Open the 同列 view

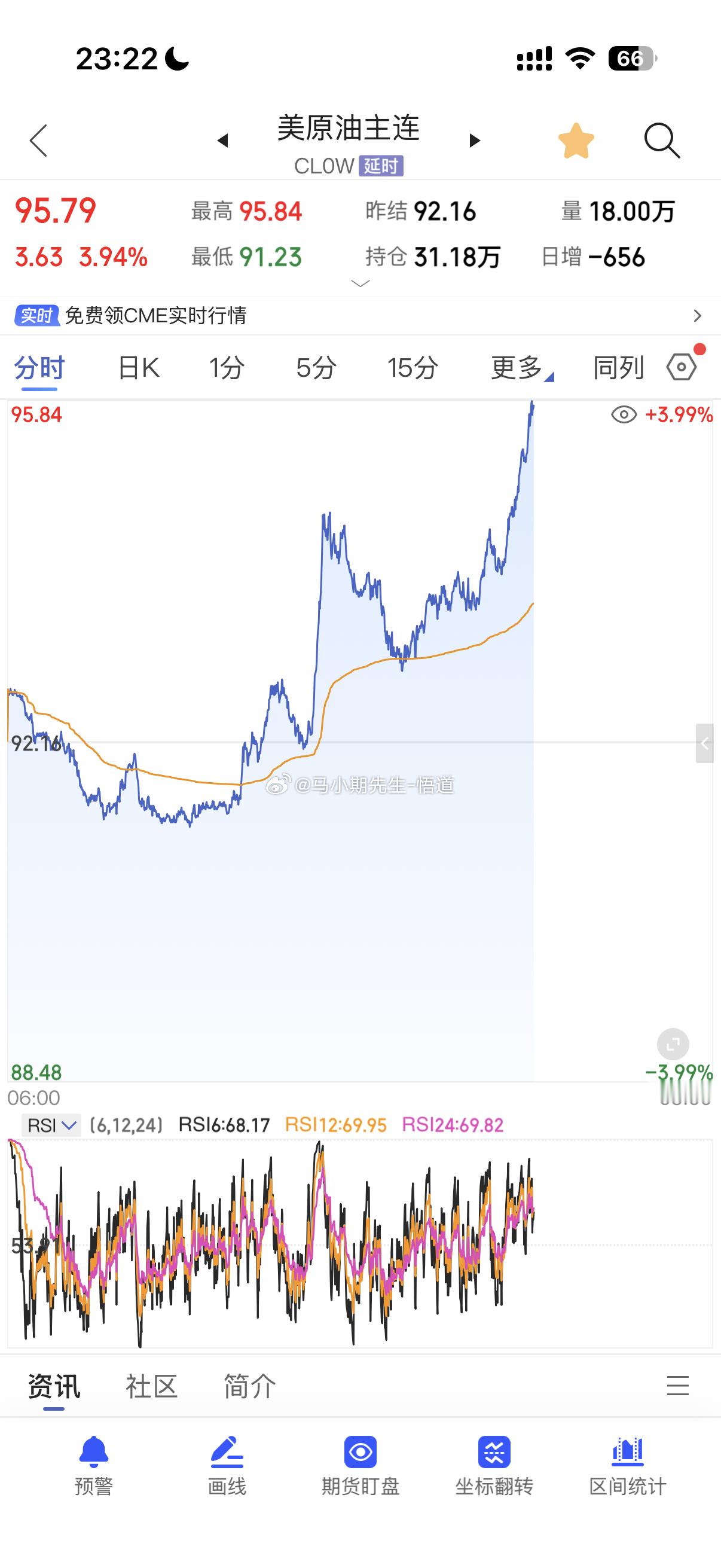point(618,368)
